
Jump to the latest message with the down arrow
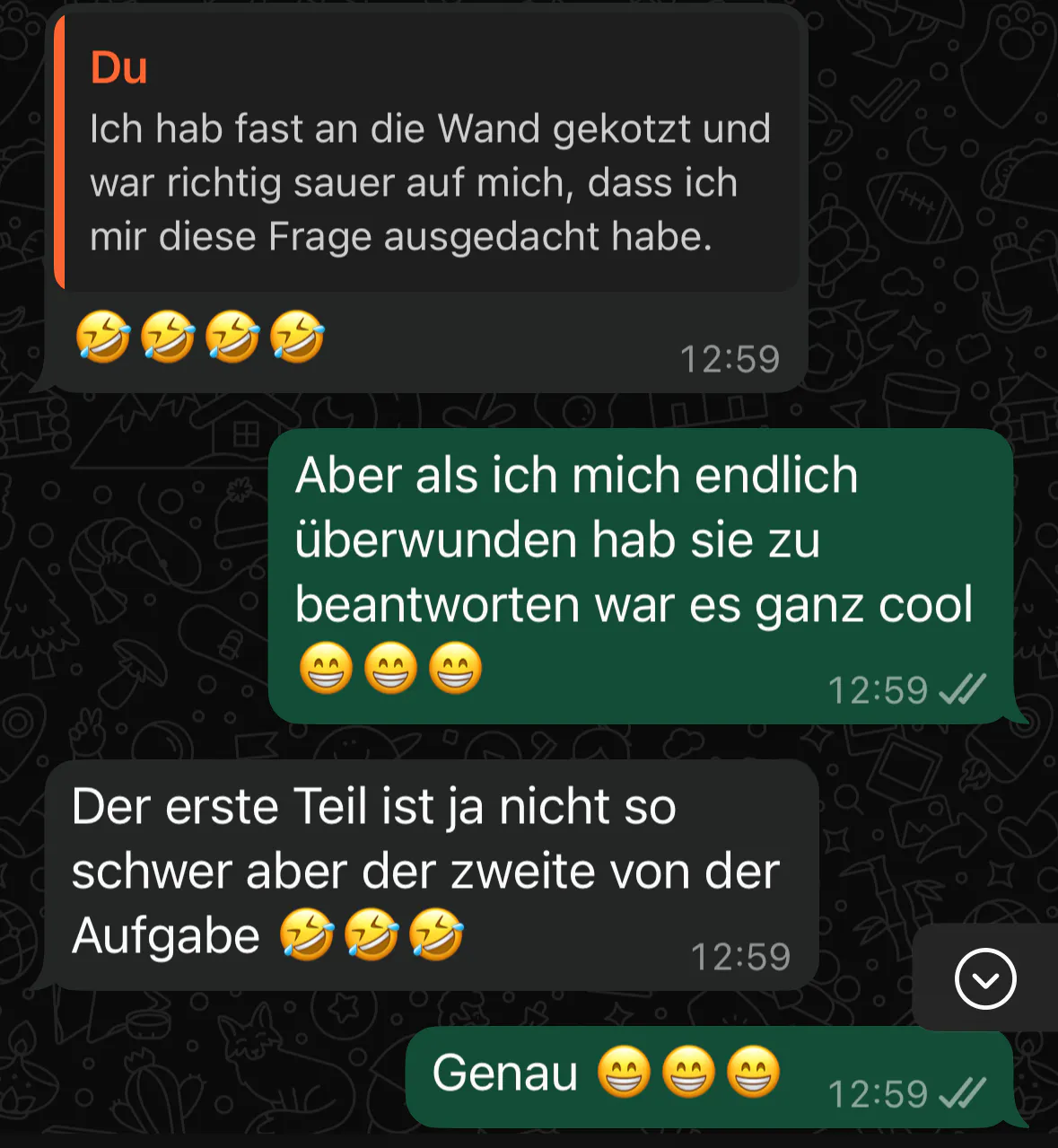click(x=985, y=978)
